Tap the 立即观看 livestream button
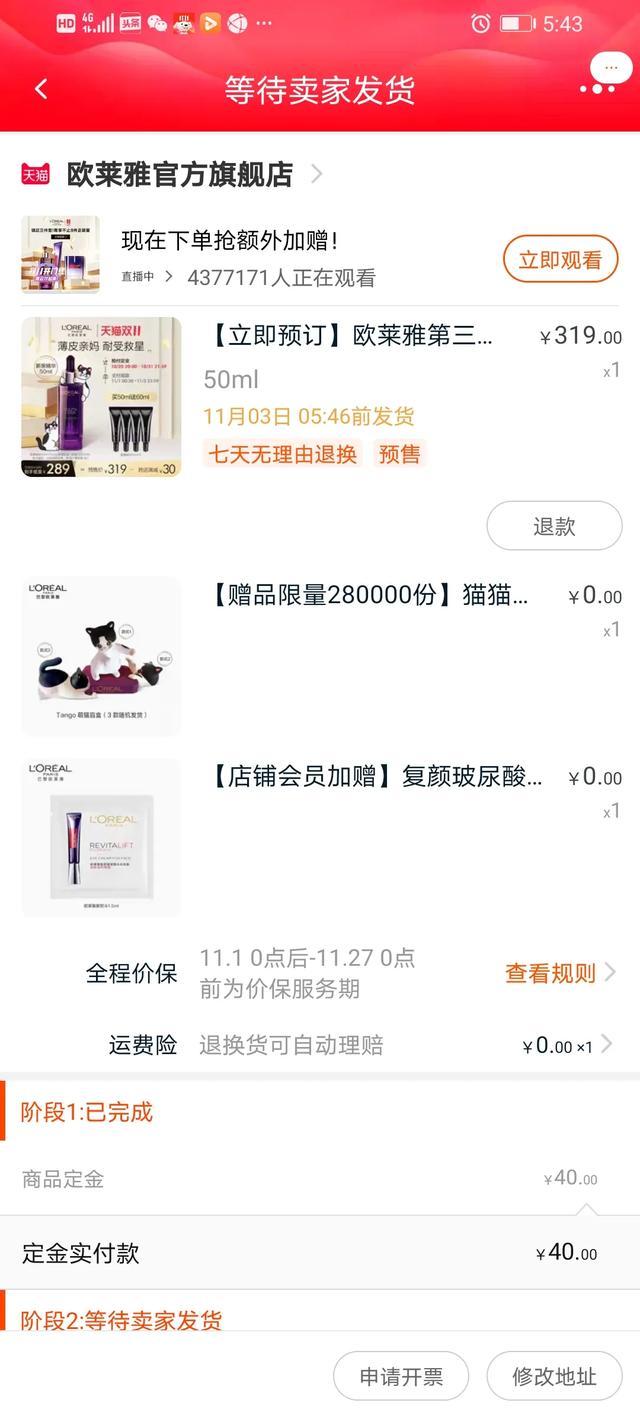This screenshot has width=640, height=1422. (560, 260)
